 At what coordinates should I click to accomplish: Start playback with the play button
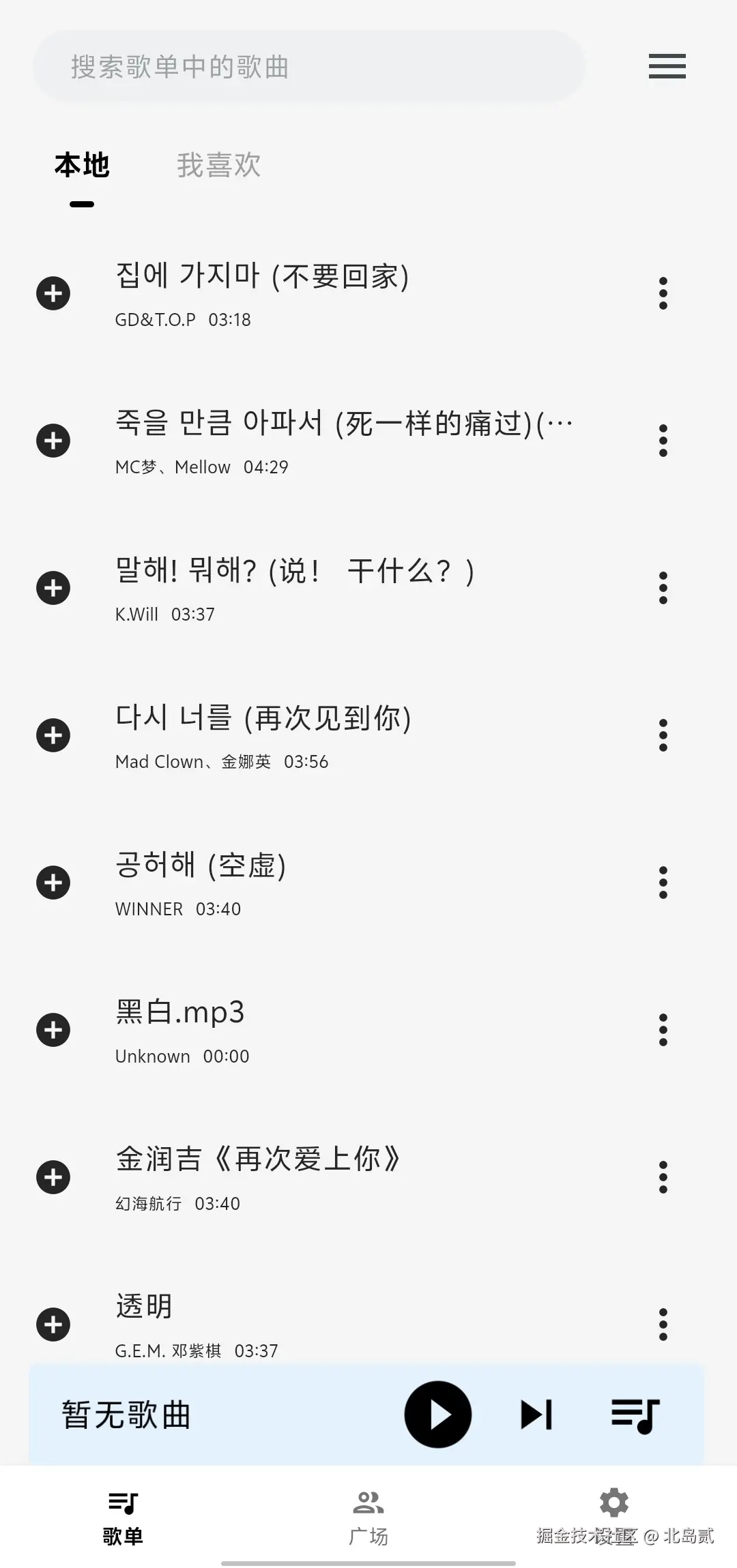click(x=437, y=1415)
